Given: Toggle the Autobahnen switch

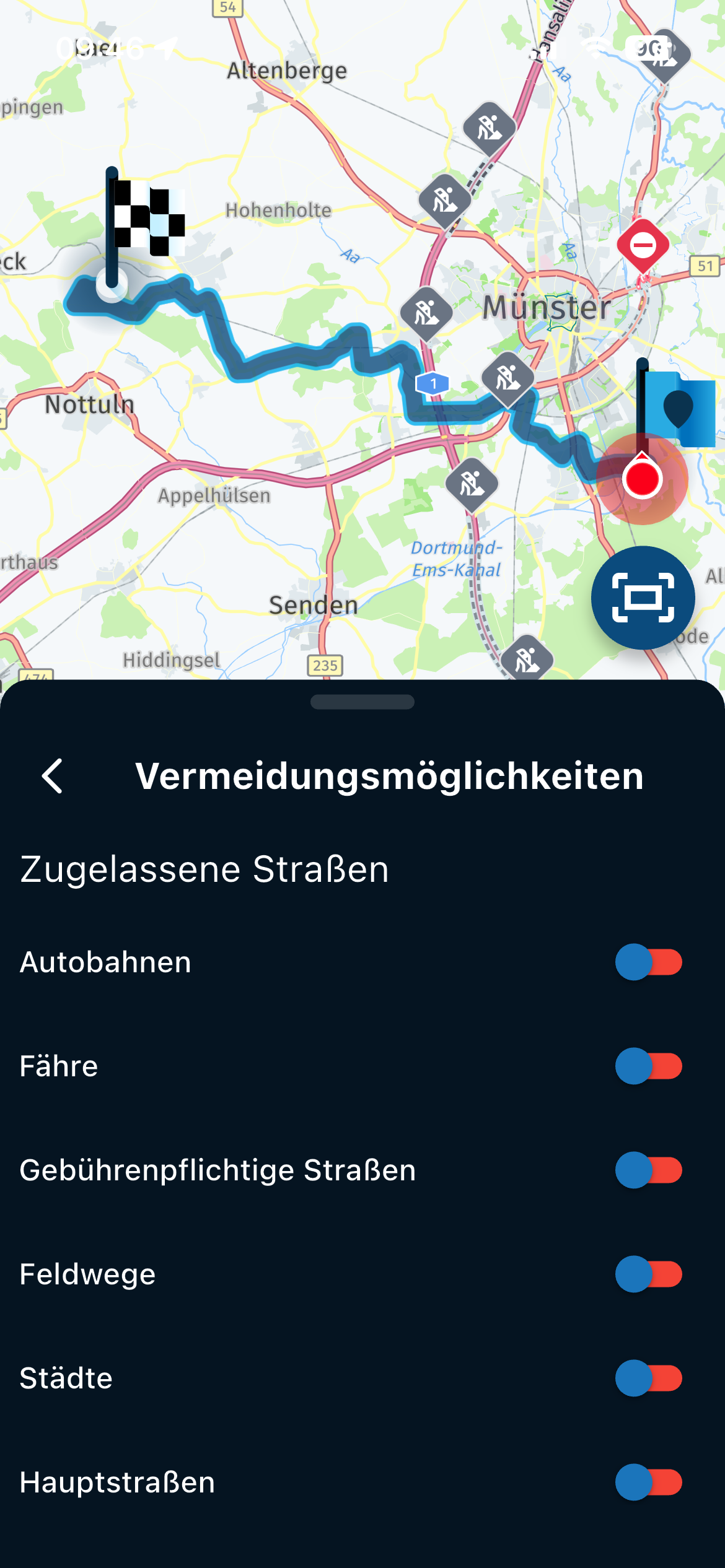Looking at the screenshot, I should [x=648, y=962].
